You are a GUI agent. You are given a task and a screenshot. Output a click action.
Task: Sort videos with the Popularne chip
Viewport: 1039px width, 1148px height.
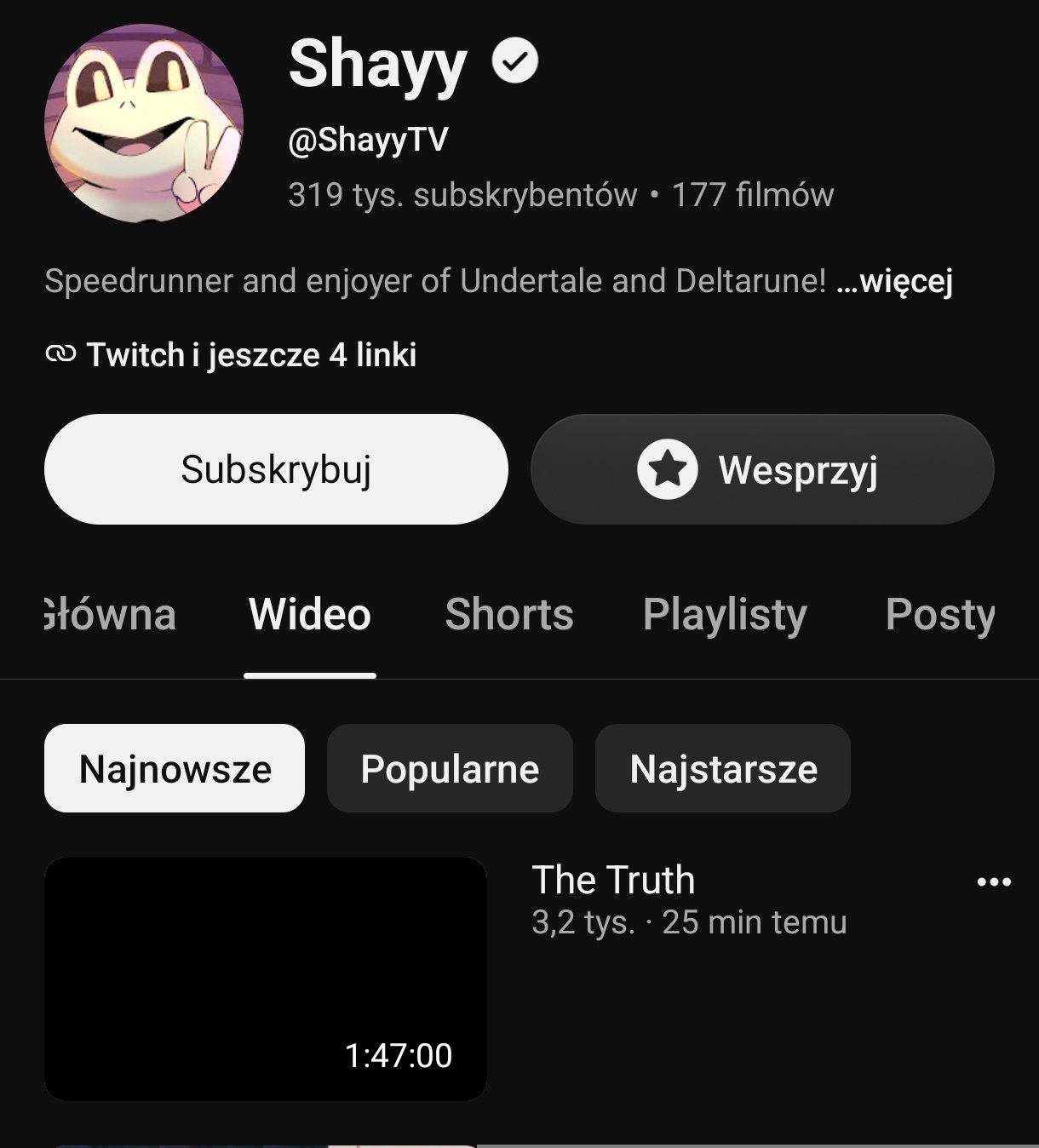tap(450, 768)
